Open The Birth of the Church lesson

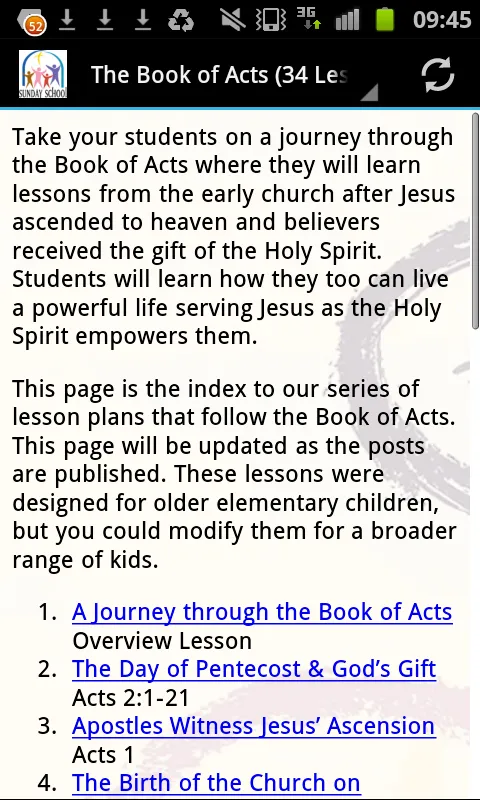(216, 782)
